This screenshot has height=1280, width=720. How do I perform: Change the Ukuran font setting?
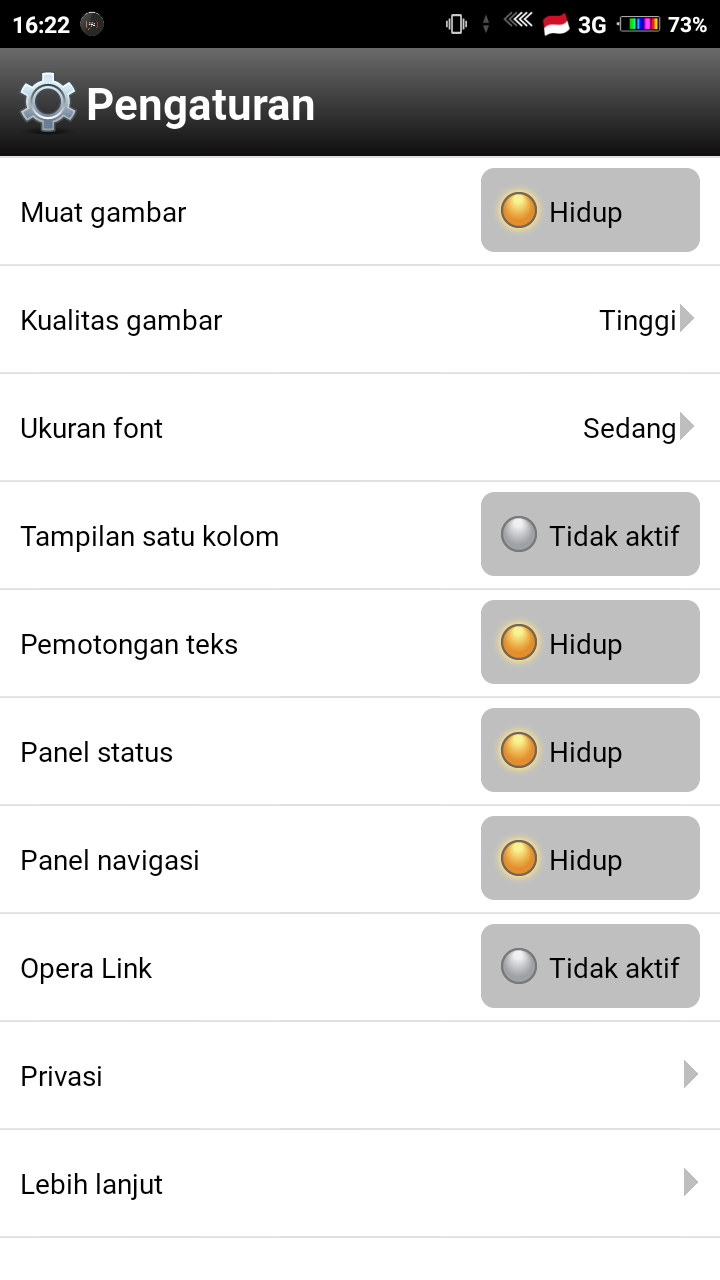(360, 428)
